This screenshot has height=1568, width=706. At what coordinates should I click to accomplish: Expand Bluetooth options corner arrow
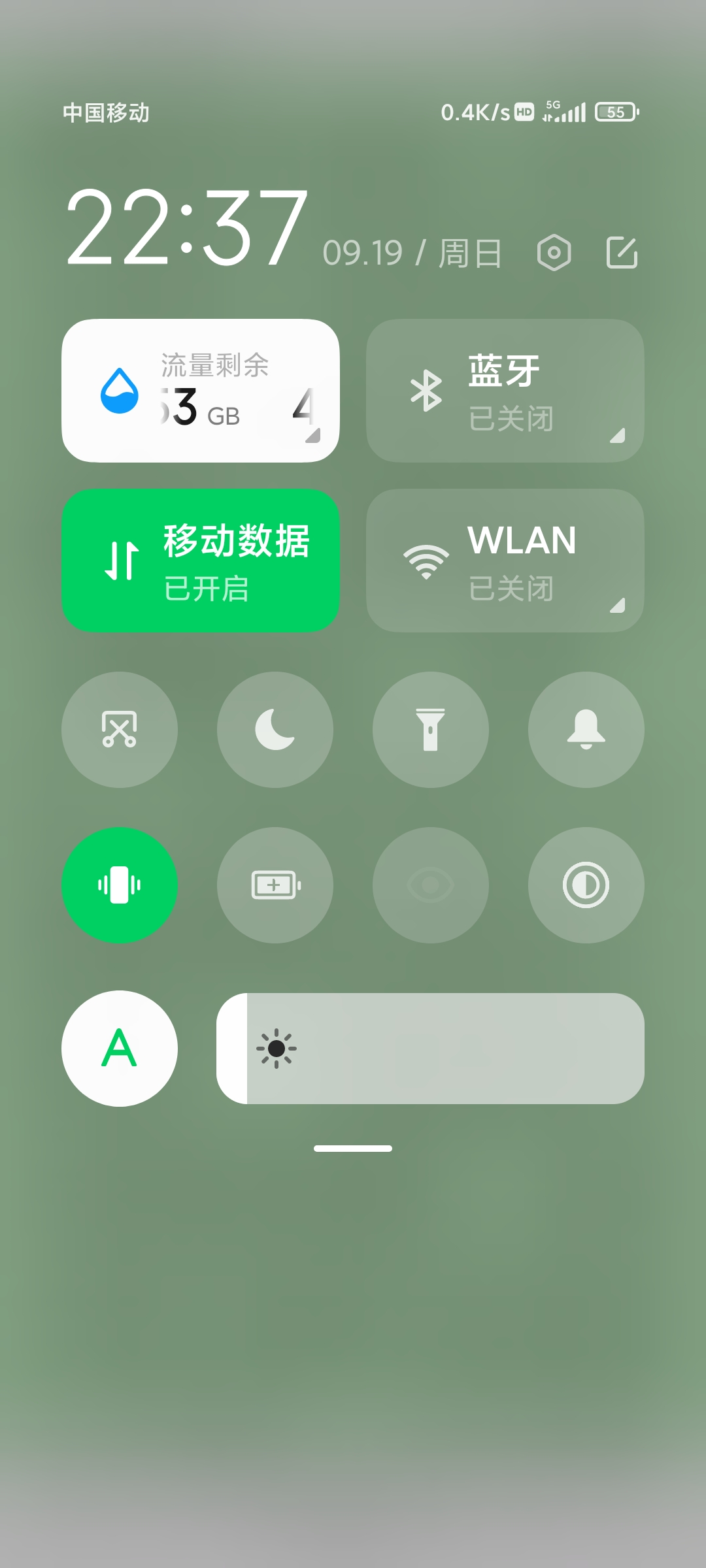618,436
